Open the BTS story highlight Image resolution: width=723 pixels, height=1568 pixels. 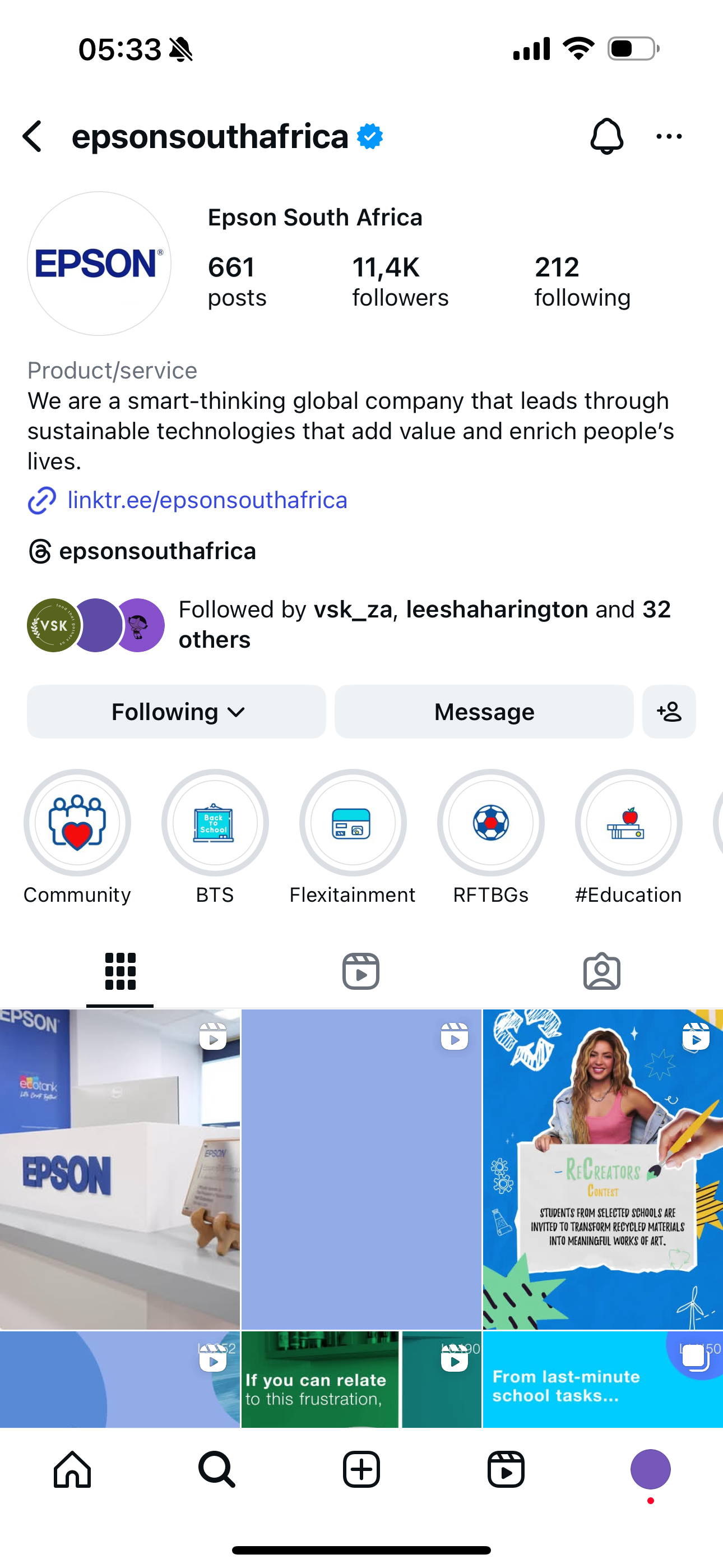215,823
